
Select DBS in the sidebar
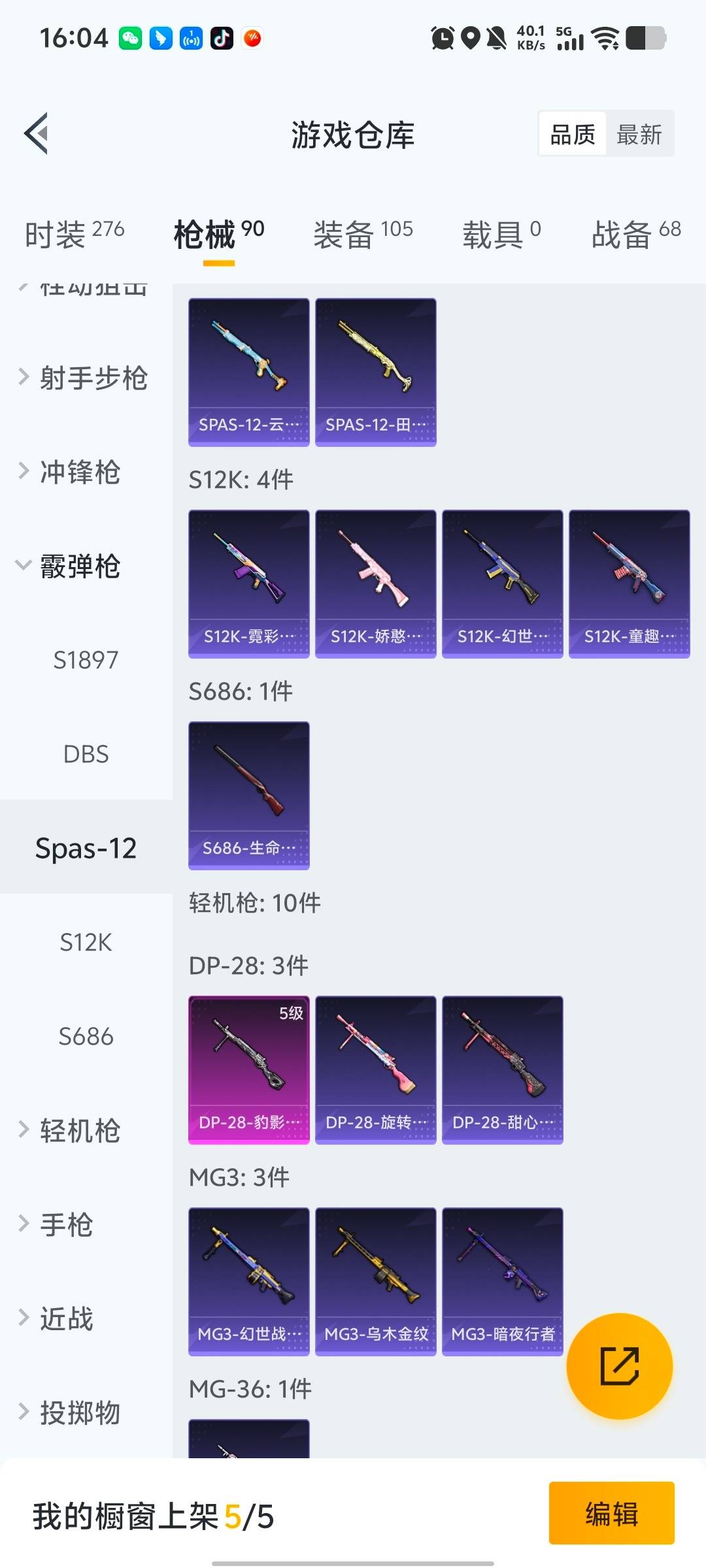click(86, 754)
